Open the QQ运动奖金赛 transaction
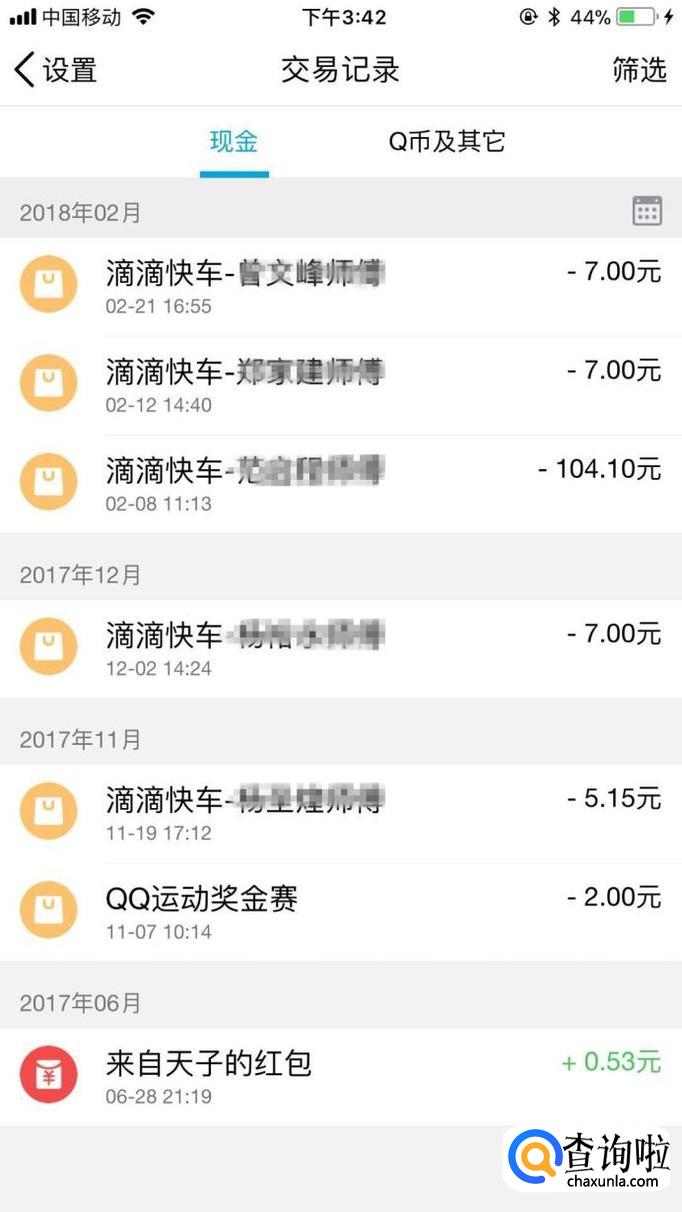Viewport: 682px width, 1212px height. pyautogui.click(x=340, y=912)
